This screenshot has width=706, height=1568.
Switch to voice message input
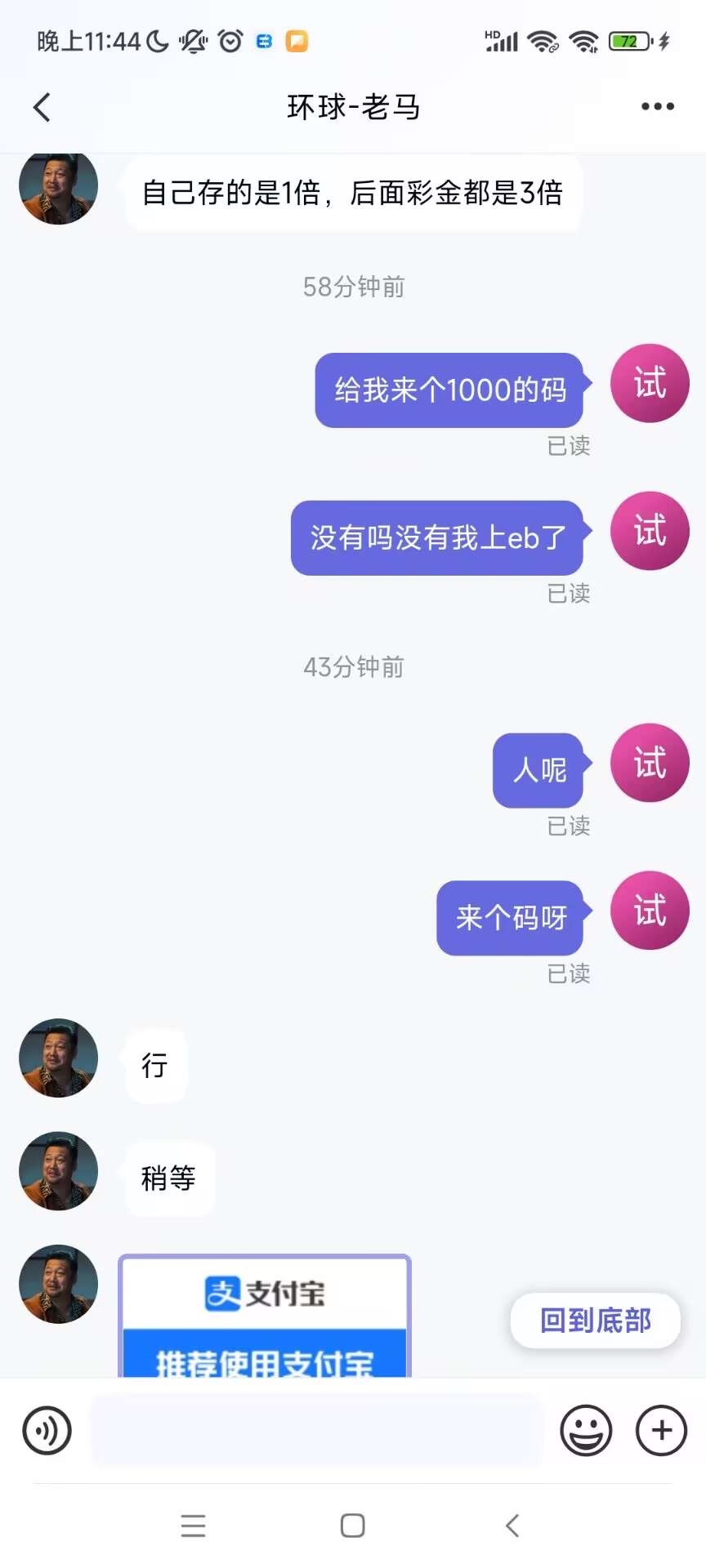coord(47,1430)
